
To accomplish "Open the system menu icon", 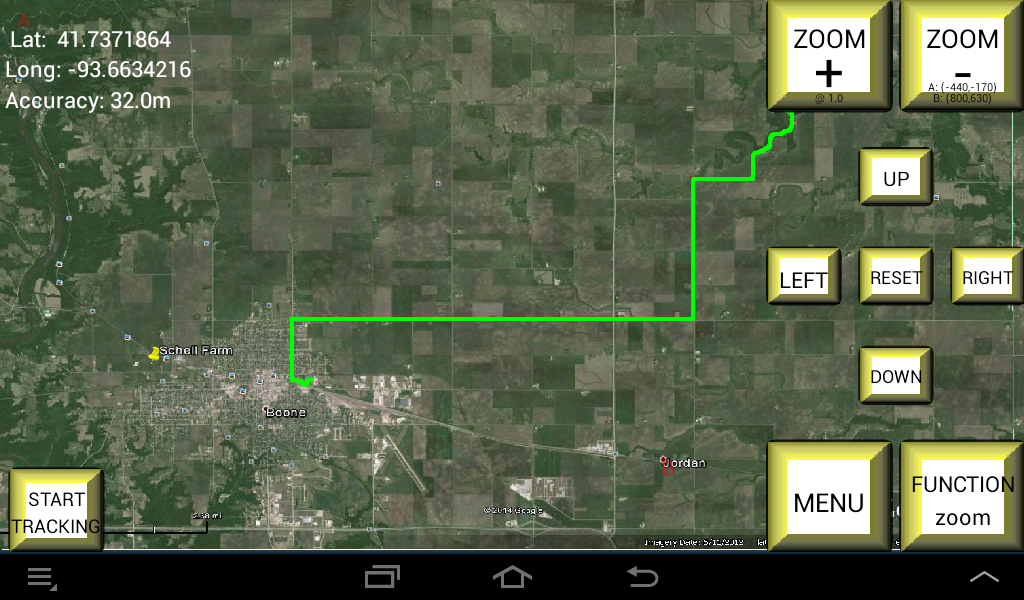I will (x=41, y=576).
